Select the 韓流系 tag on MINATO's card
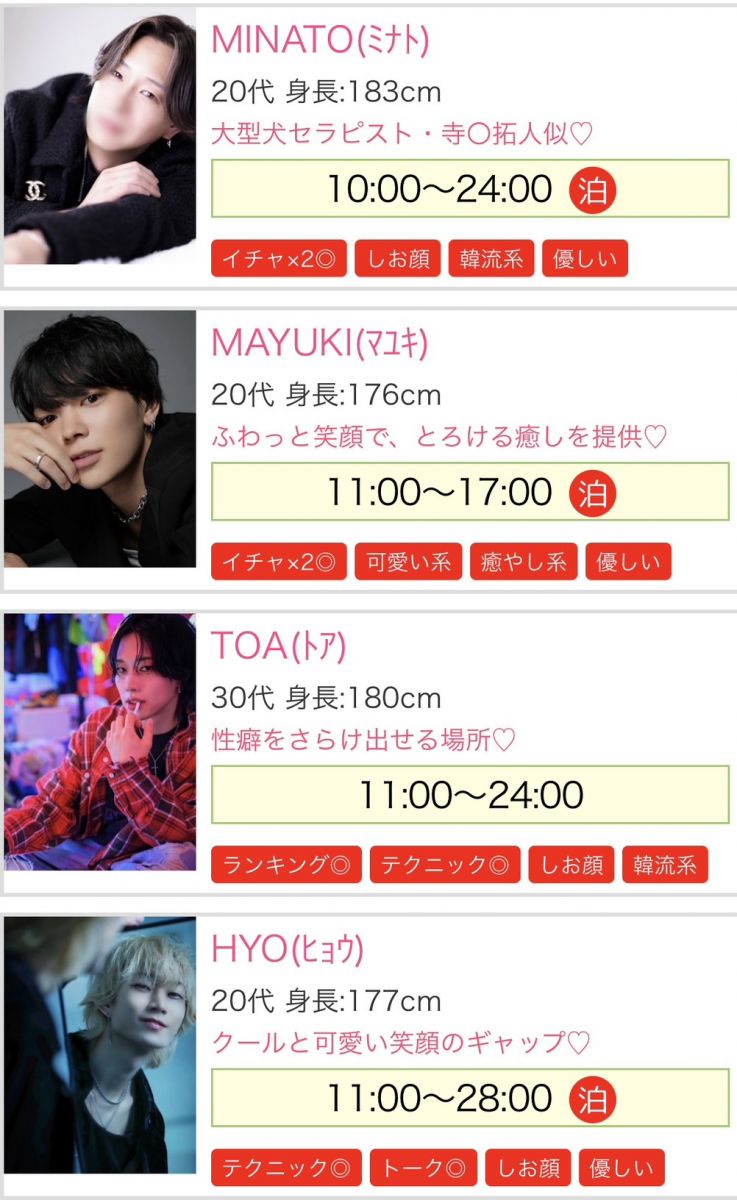This screenshot has width=737, height=1200. click(x=491, y=259)
